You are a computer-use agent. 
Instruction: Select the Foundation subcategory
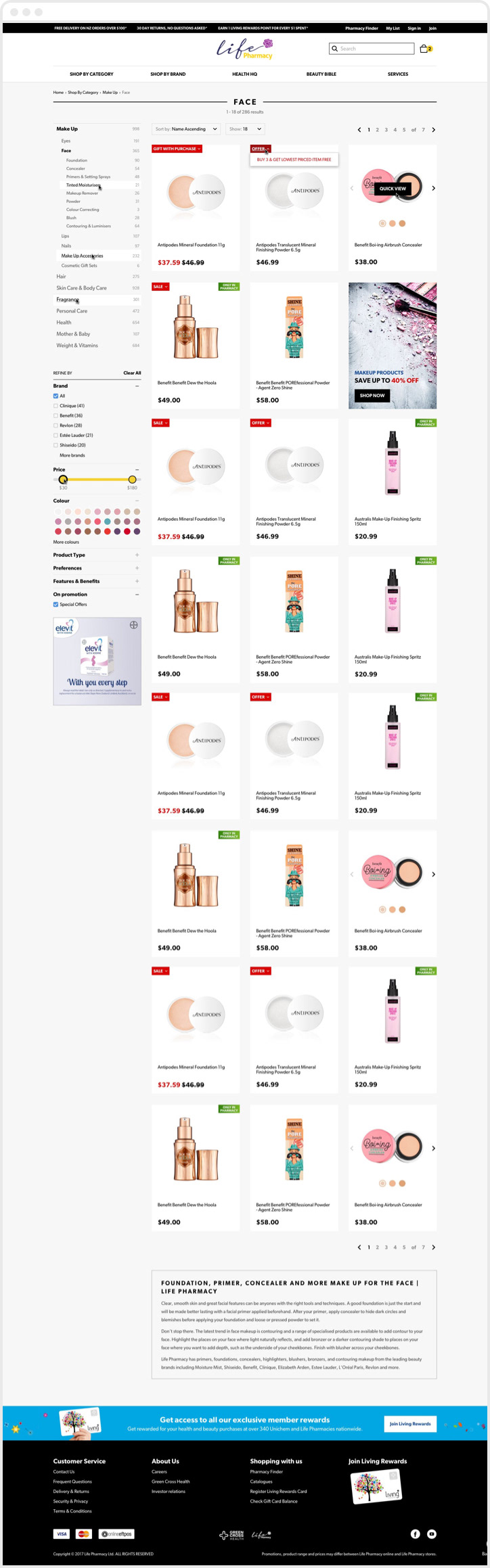[x=76, y=160]
